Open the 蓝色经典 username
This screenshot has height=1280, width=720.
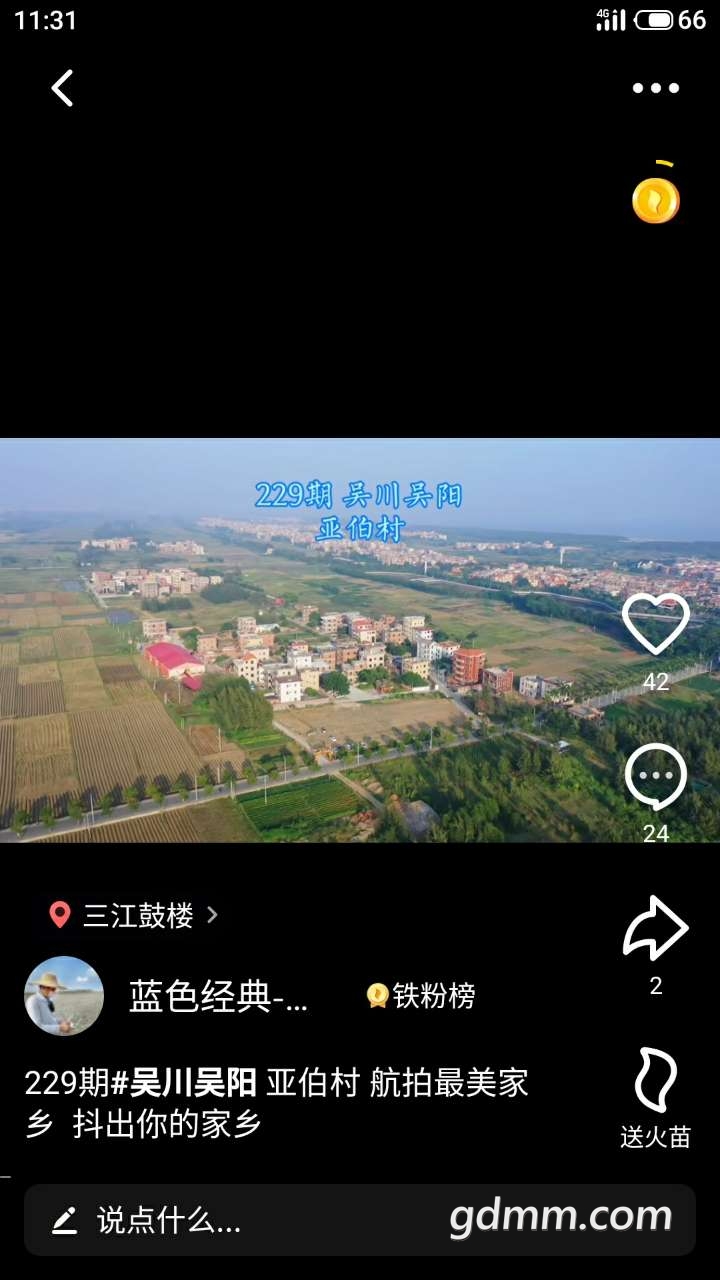point(219,996)
